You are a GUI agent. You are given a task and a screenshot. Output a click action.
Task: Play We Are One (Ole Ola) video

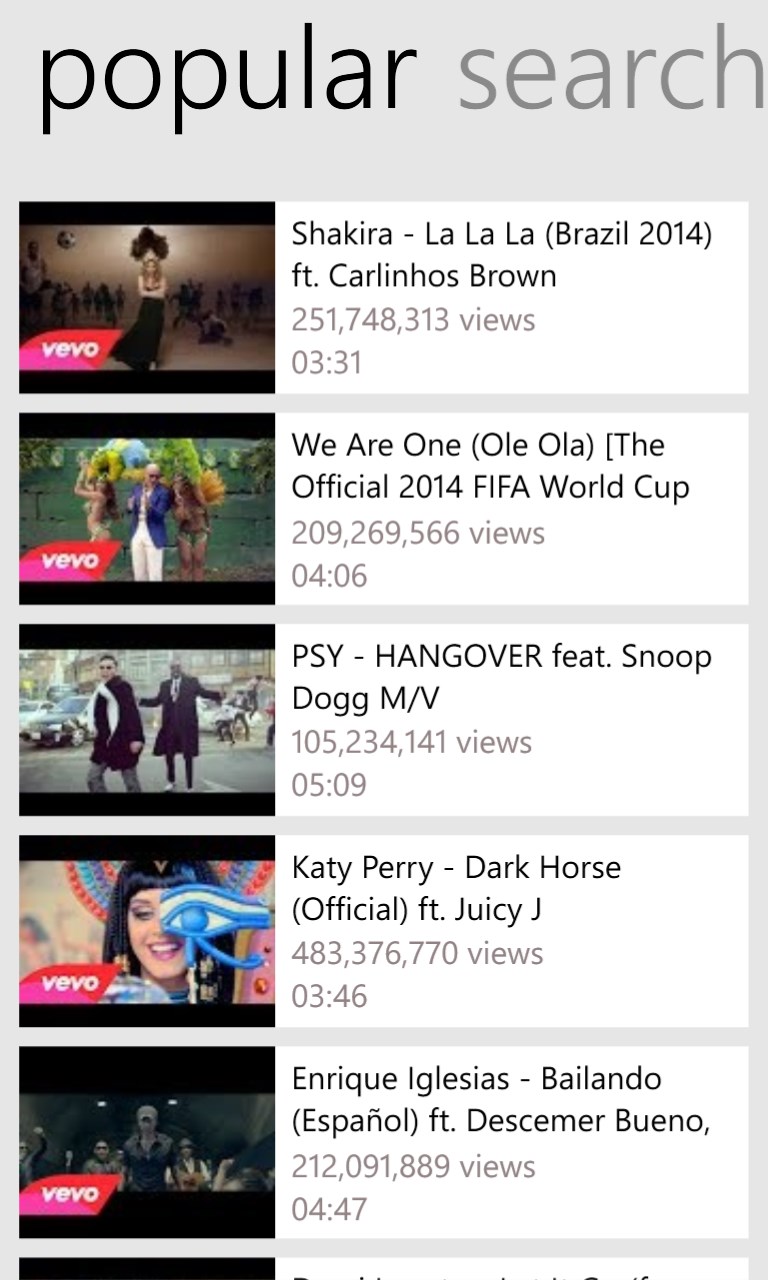pyautogui.click(x=383, y=508)
